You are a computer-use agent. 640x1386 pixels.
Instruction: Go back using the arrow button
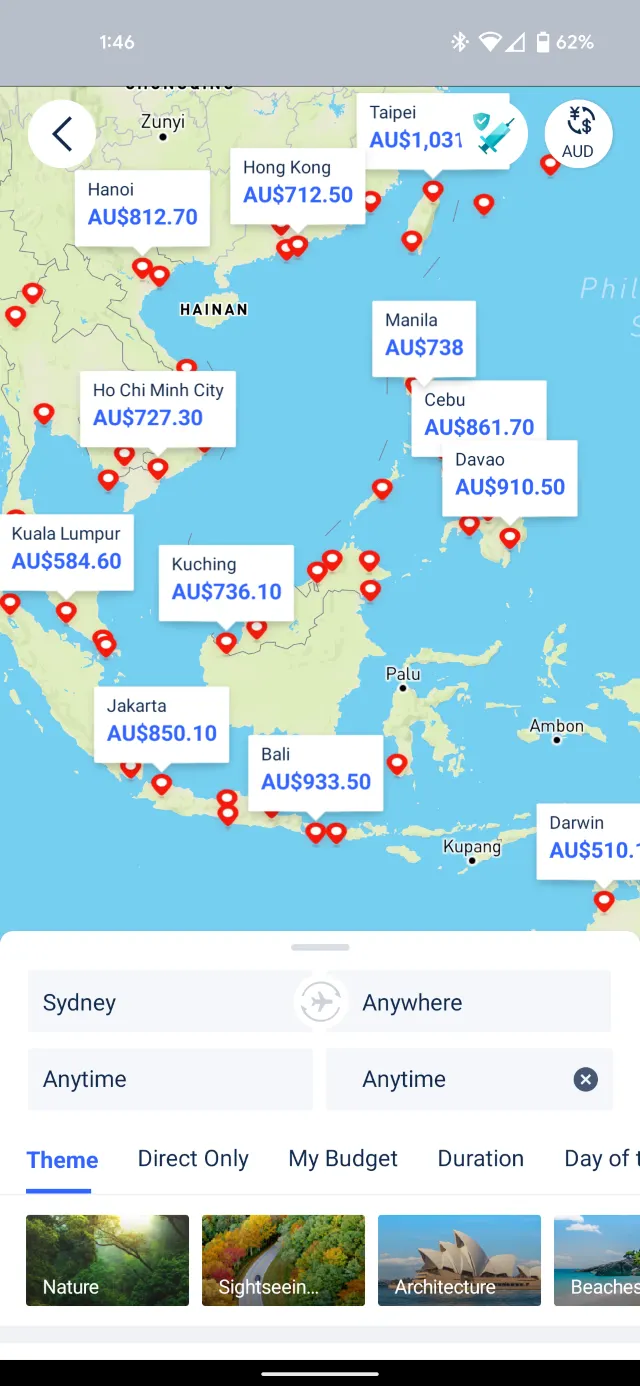[62, 134]
